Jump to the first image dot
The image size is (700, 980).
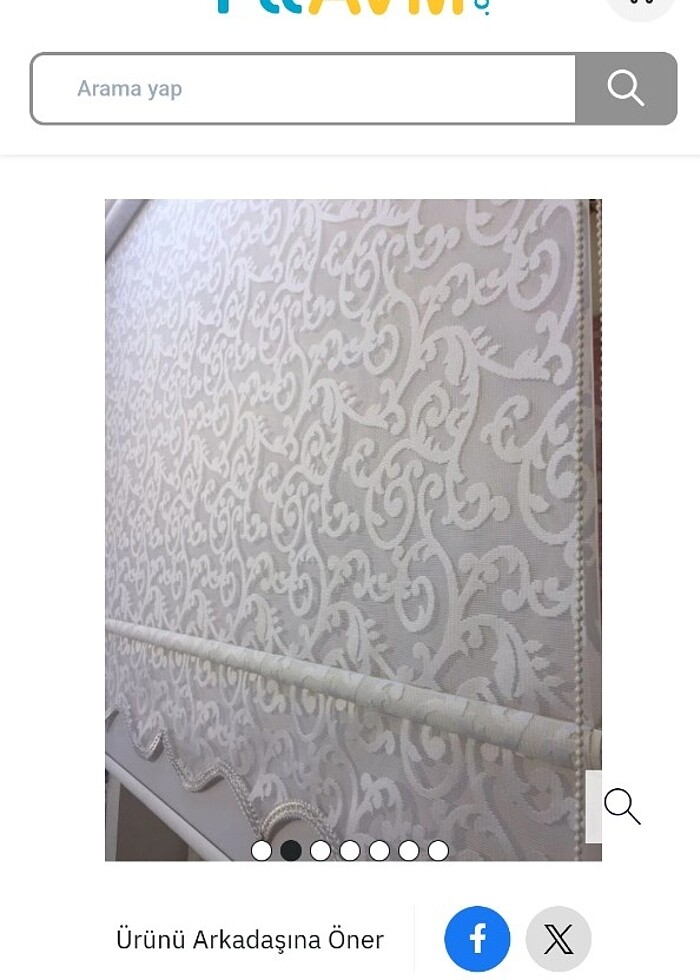pos(261,850)
